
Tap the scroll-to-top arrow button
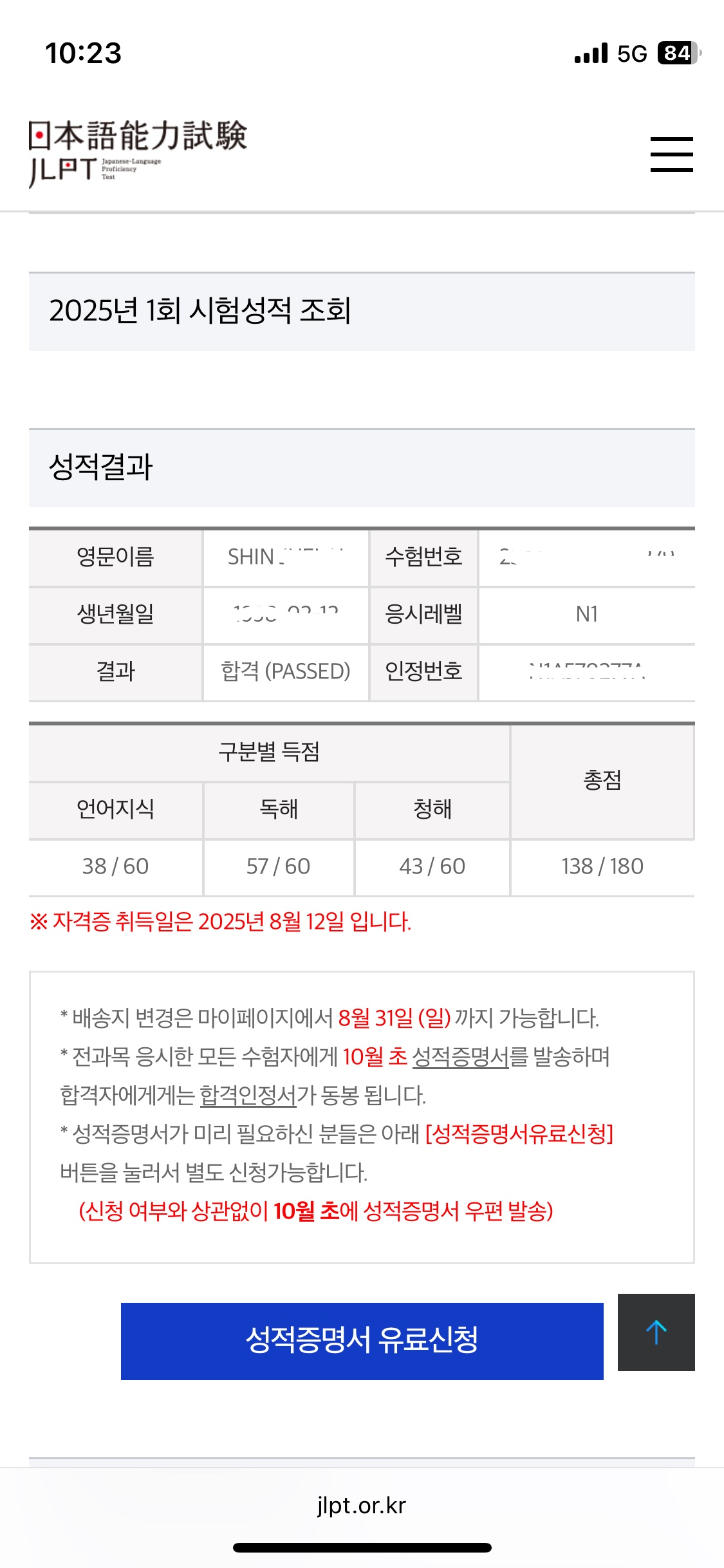click(656, 1332)
